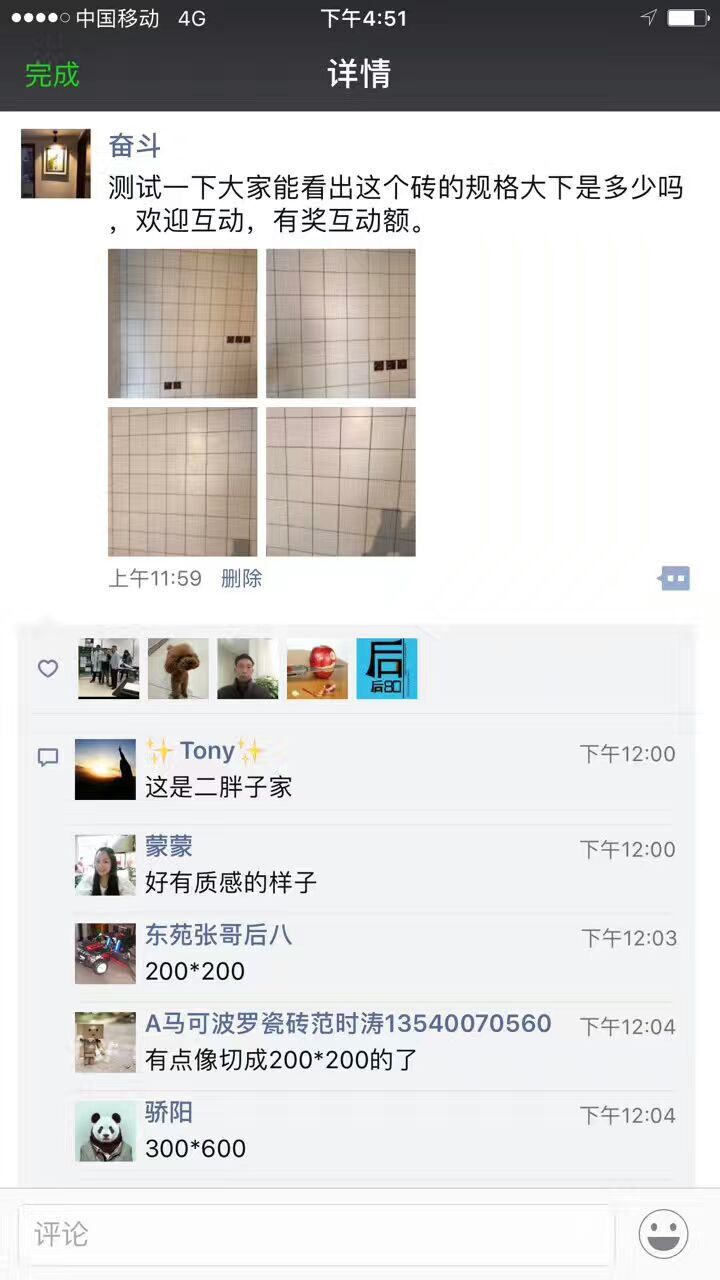Open A马可波罗瓷砖范时涛 profile link
Screen dimensions: 720x1280
348,1023
